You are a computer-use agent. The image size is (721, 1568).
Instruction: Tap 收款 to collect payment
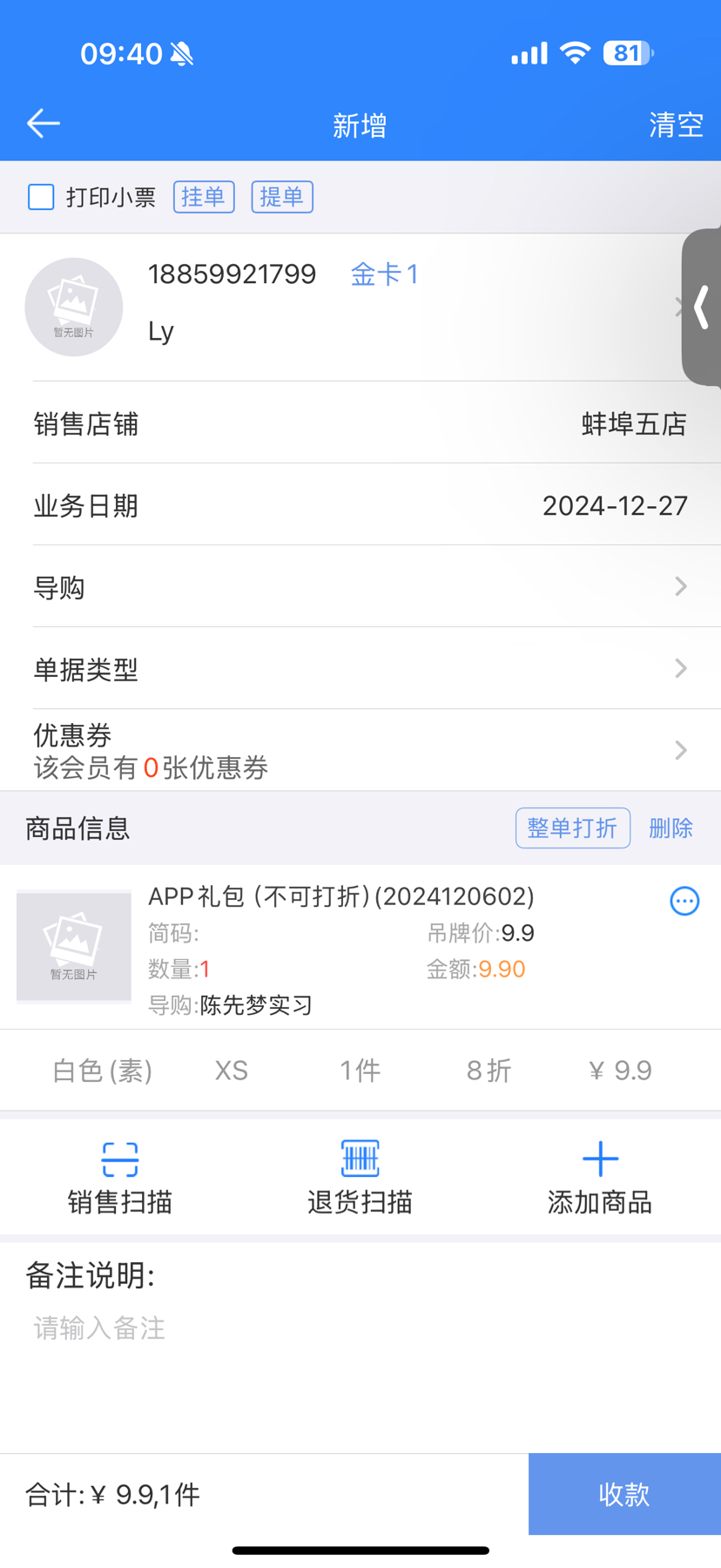tap(624, 1494)
